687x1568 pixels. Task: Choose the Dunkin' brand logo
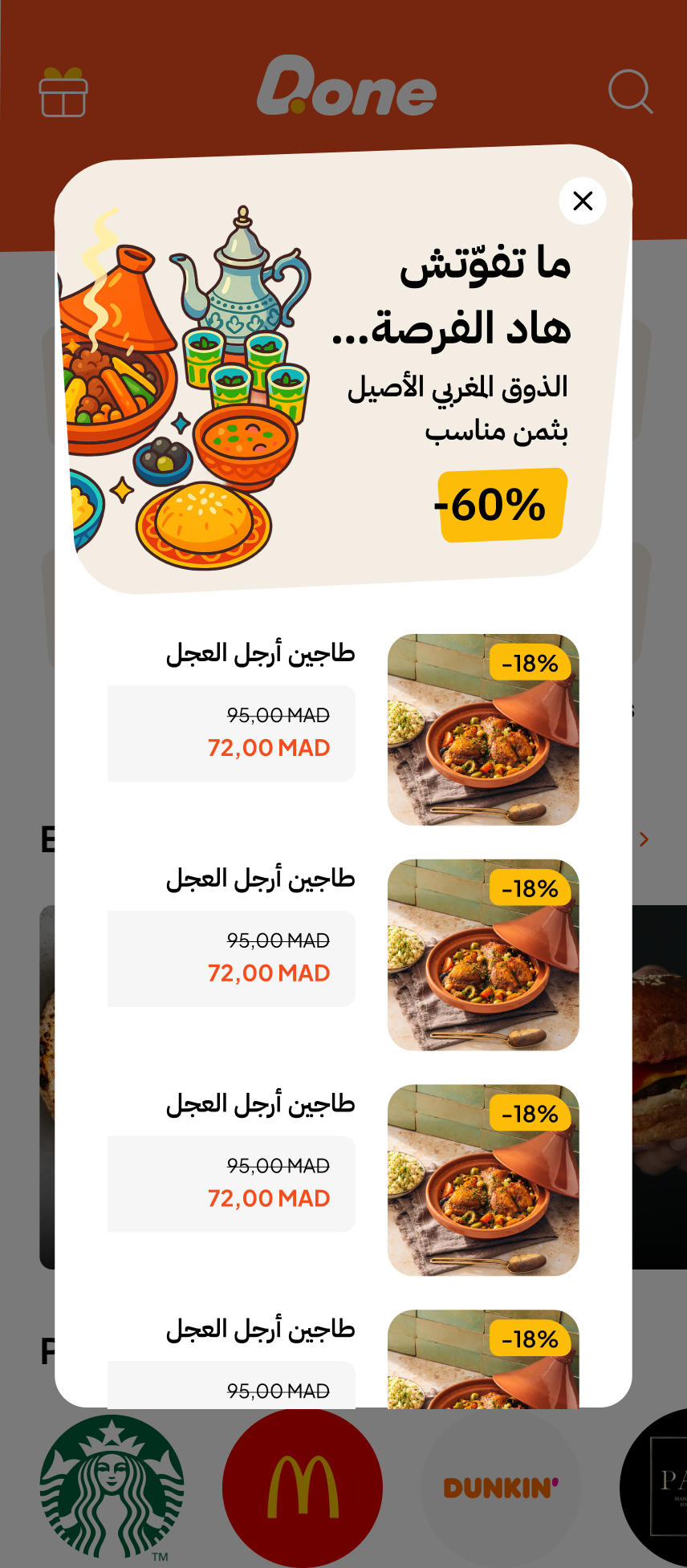(501, 1487)
